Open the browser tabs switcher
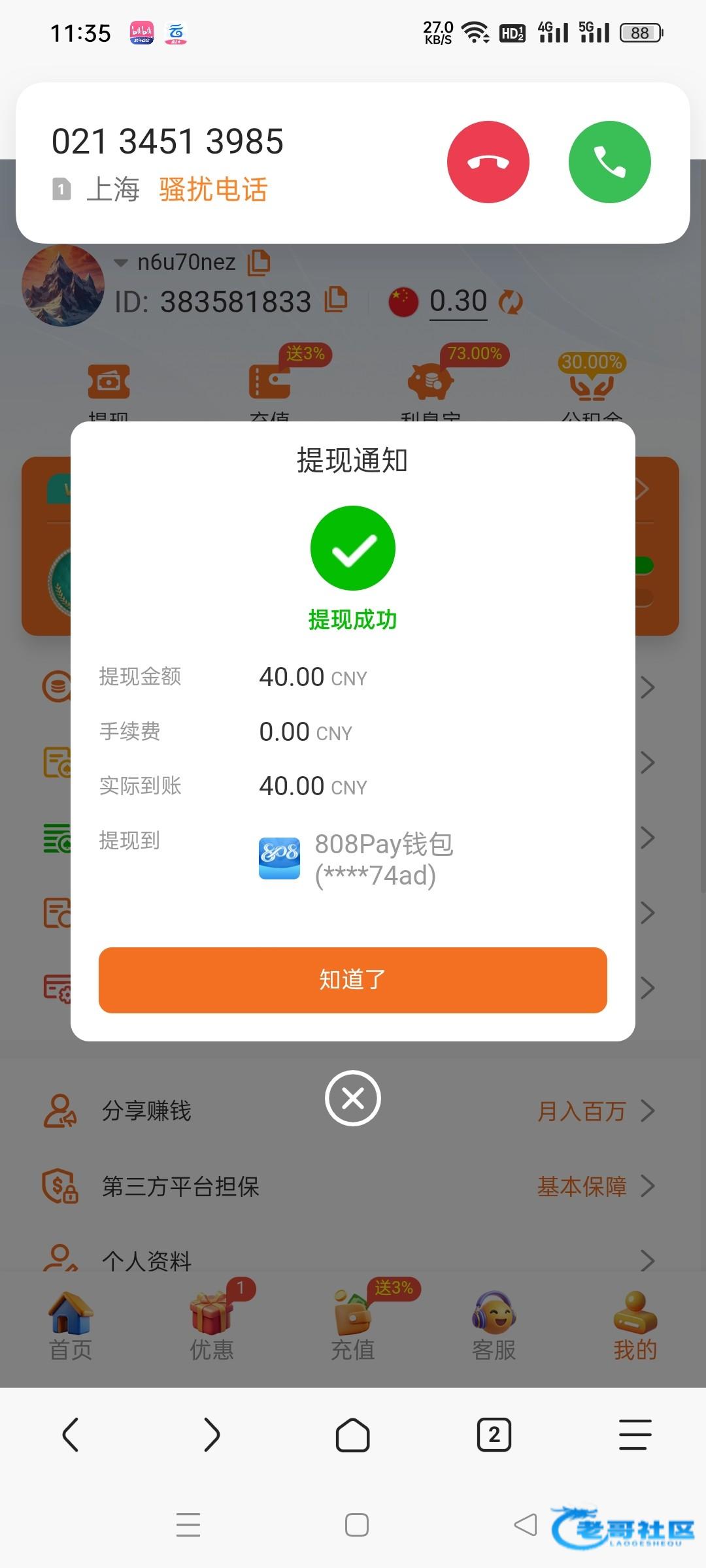Image resolution: width=706 pixels, height=1568 pixels. [x=494, y=1435]
